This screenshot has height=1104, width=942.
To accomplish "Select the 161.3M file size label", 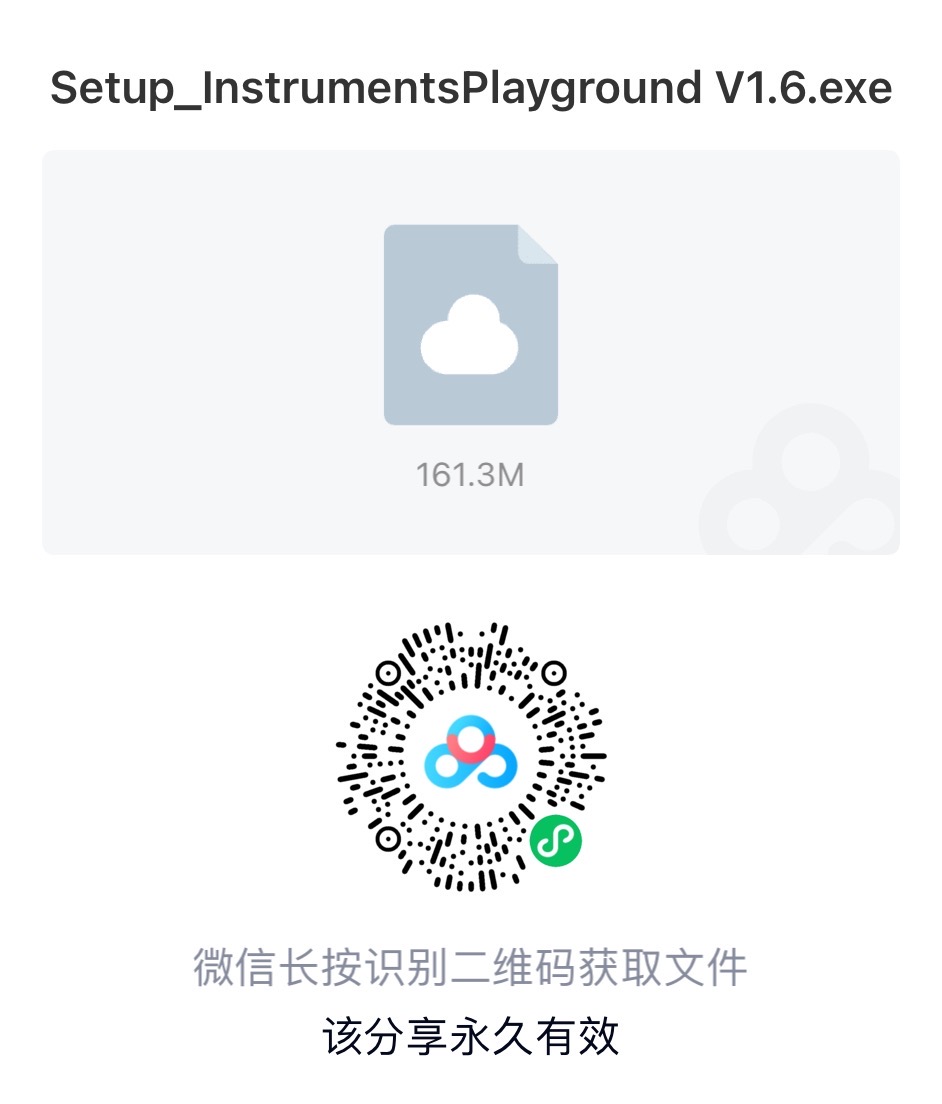I will tap(470, 475).
